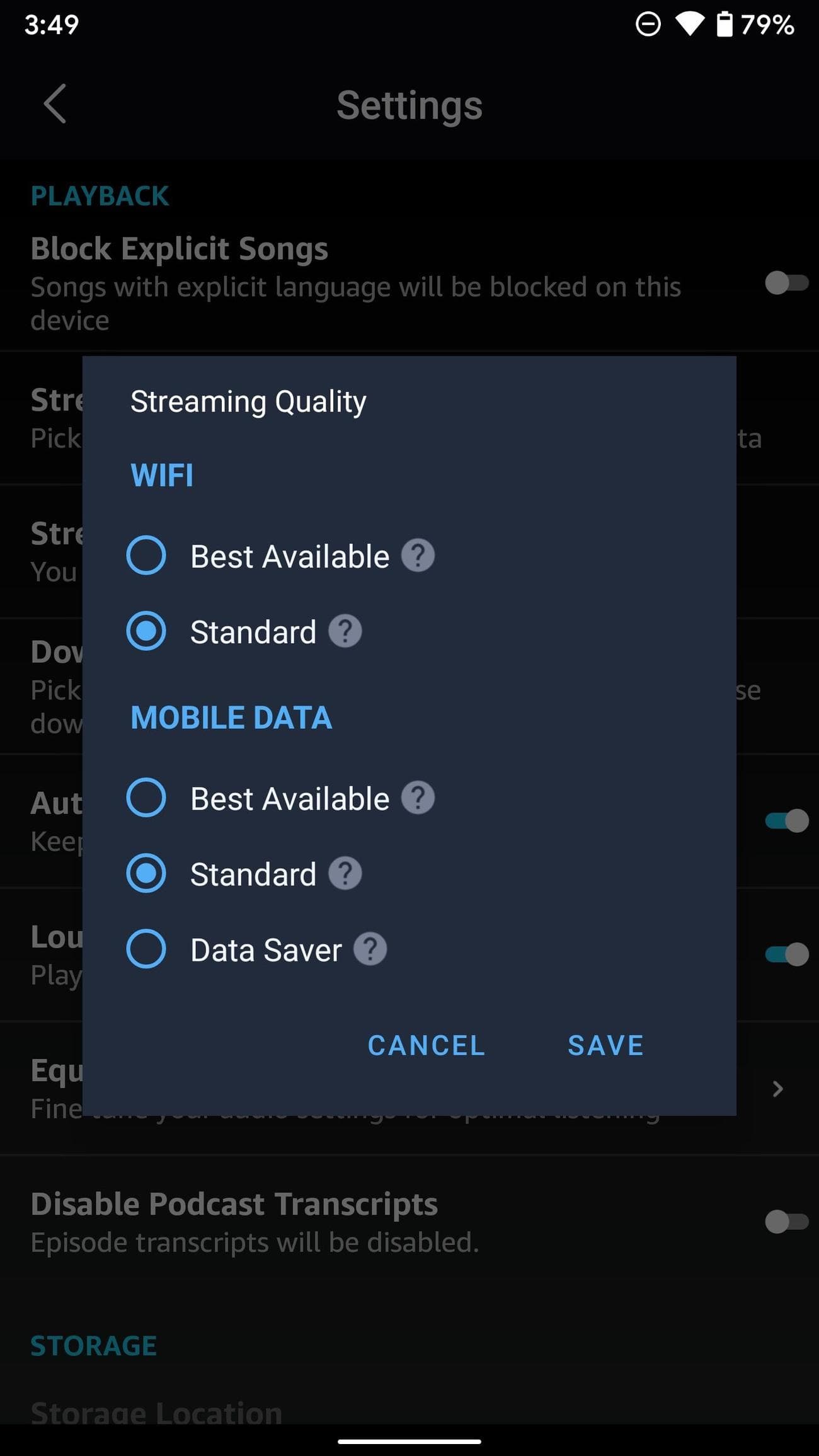
Task: Choose Standard for Mobile Data
Action: tap(146, 873)
